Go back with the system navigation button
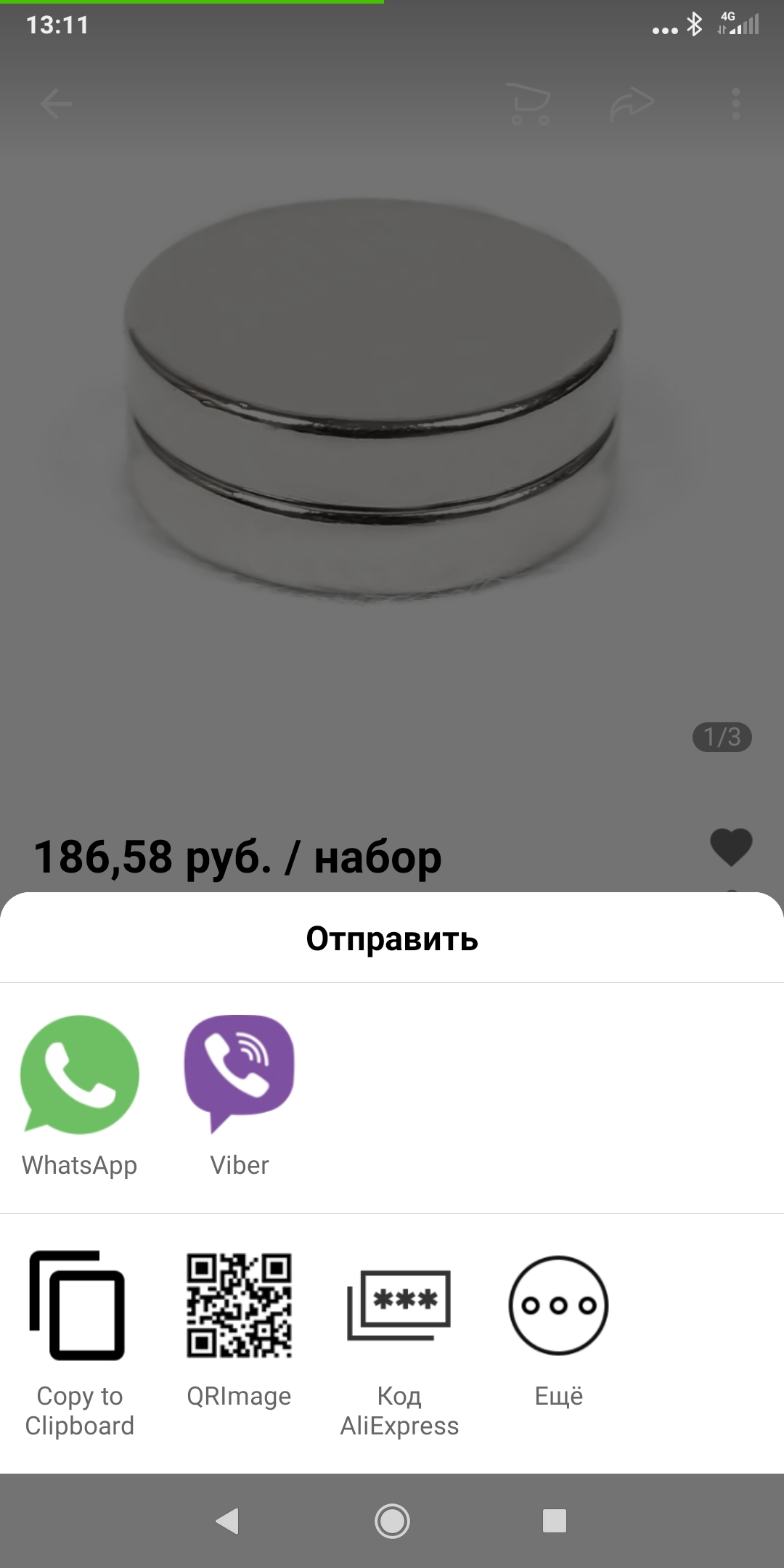784x1568 pixels. pyautogui.click(x=228, y=1521)
